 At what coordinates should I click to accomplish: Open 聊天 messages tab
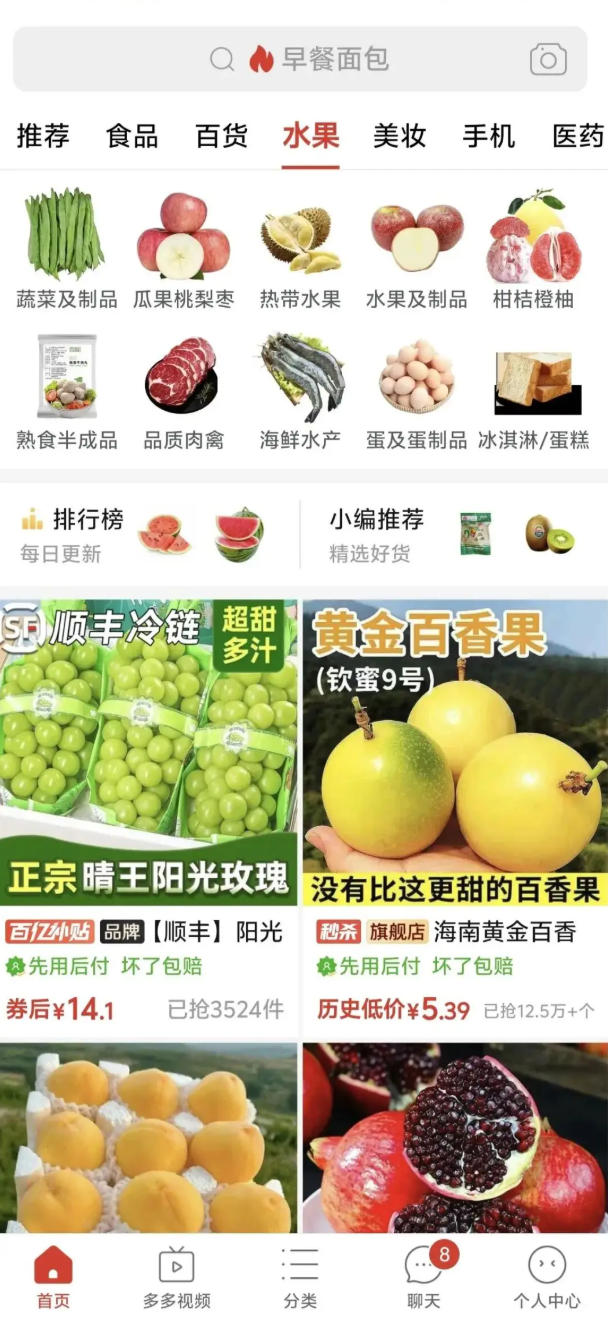424,1277
